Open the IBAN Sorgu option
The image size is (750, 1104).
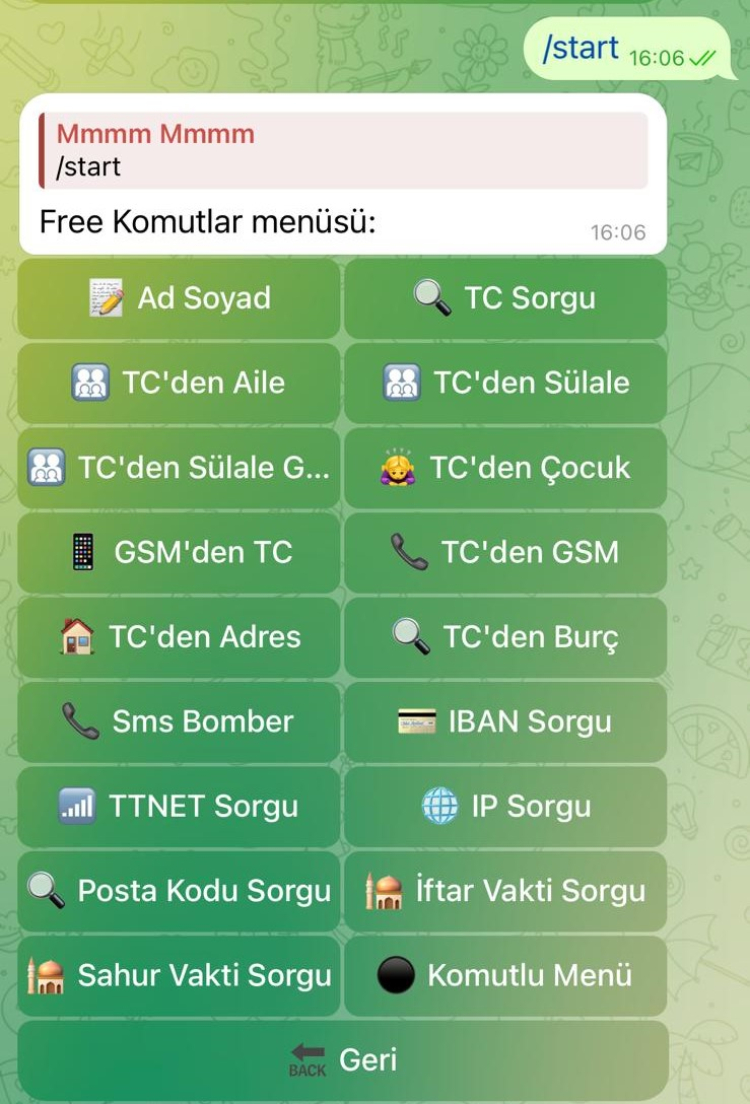pos(505,722)
